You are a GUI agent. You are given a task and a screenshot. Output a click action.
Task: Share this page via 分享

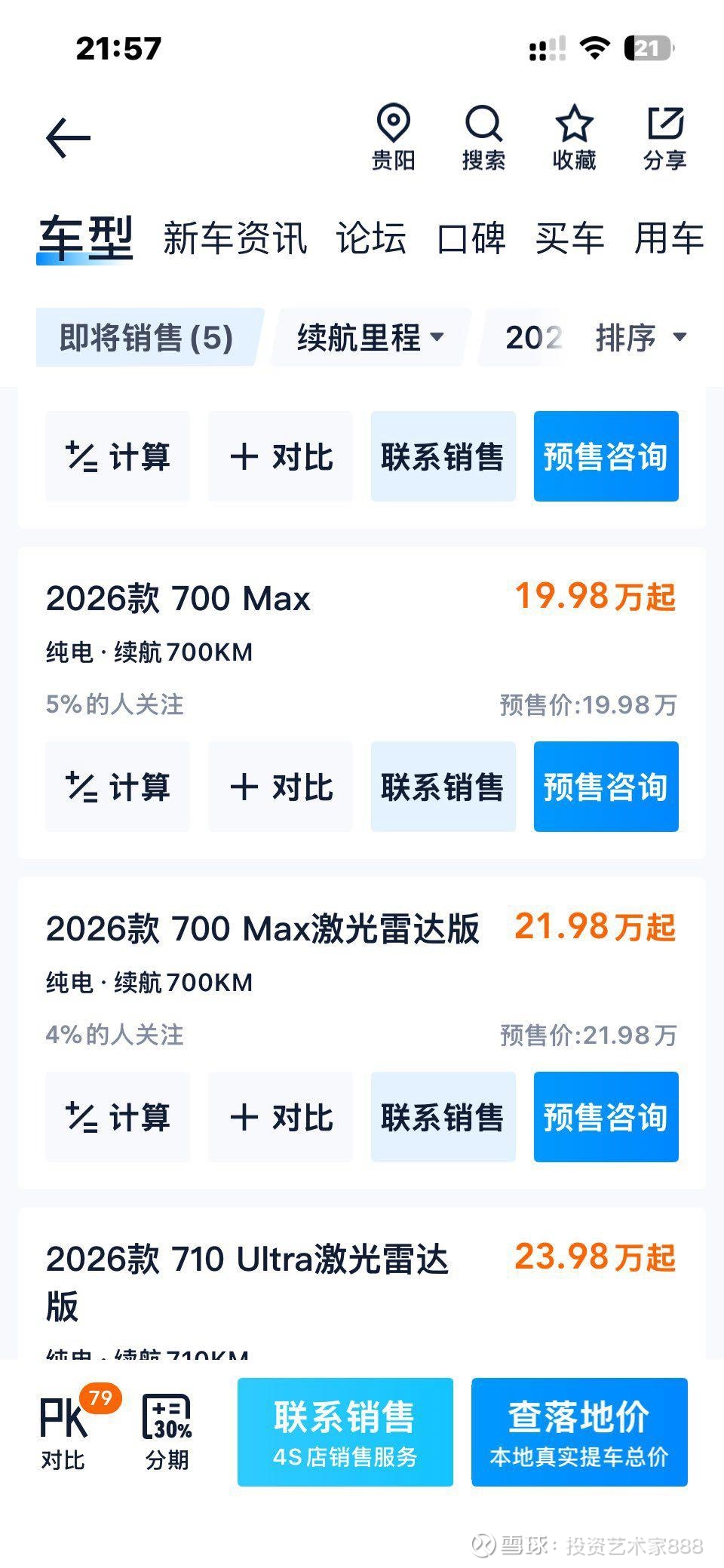(x=664, y=138)
